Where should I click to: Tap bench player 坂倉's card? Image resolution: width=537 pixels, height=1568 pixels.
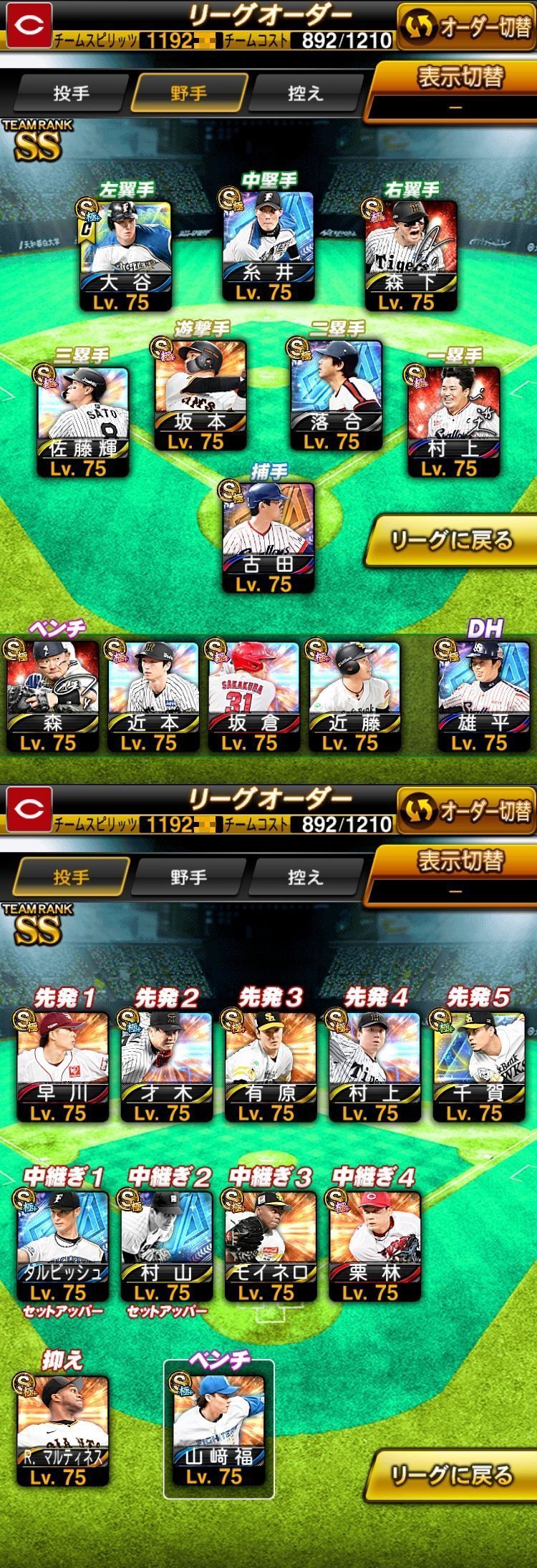[253, 695]
